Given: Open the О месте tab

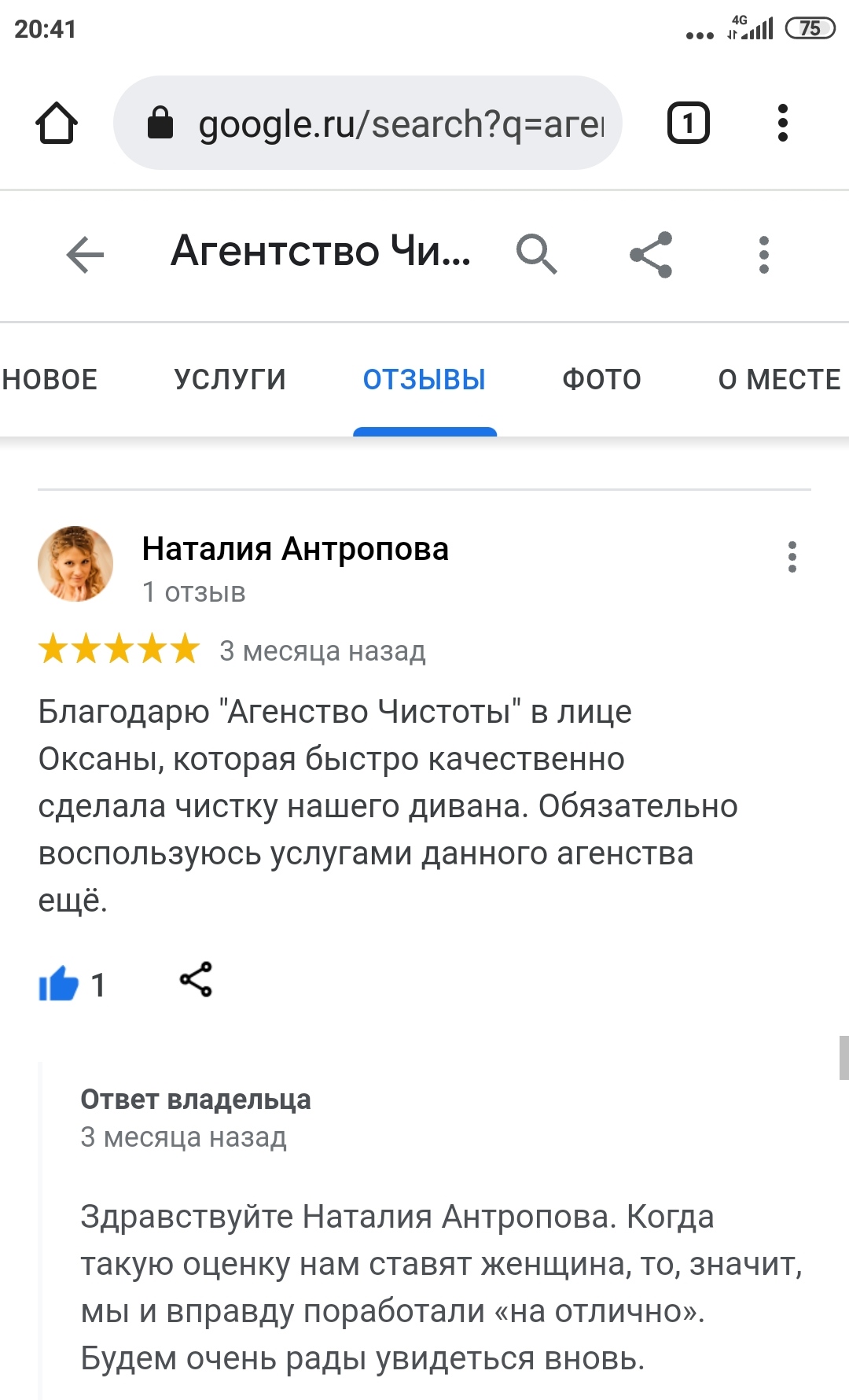Looking at the screenshot, I should tap(778, 380).
